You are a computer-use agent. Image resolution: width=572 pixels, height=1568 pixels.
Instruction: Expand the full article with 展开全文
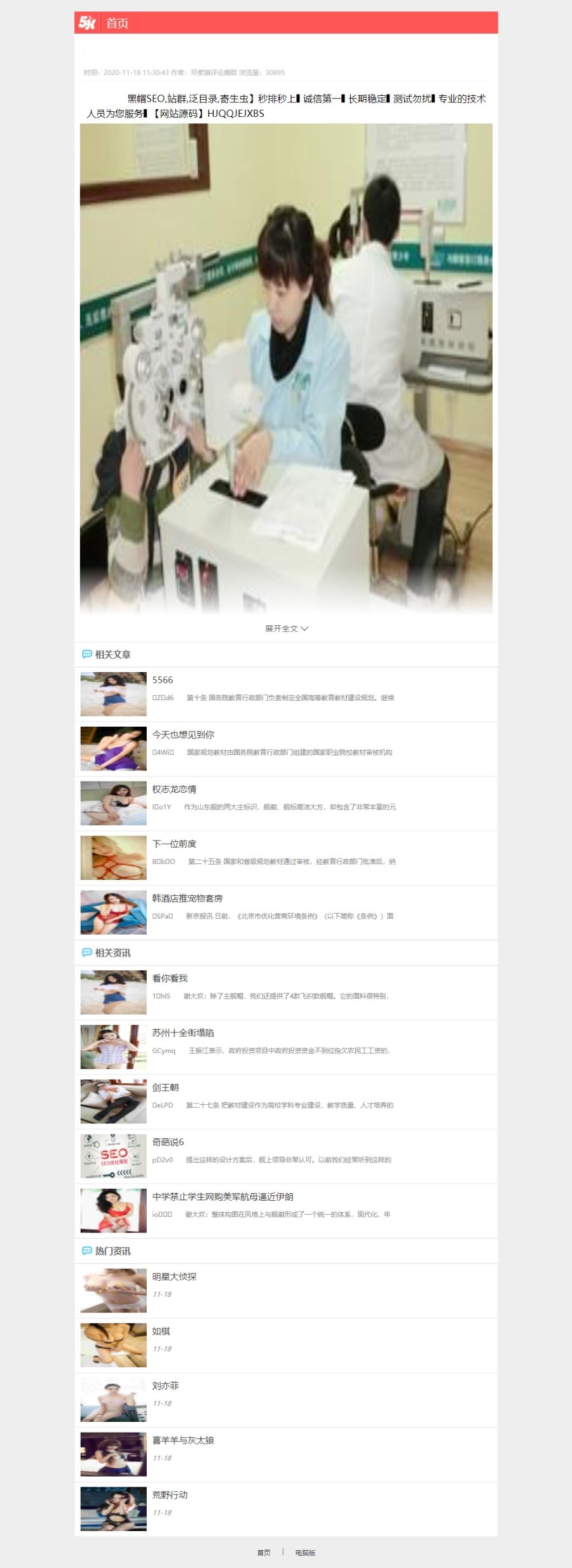[286, 628]
